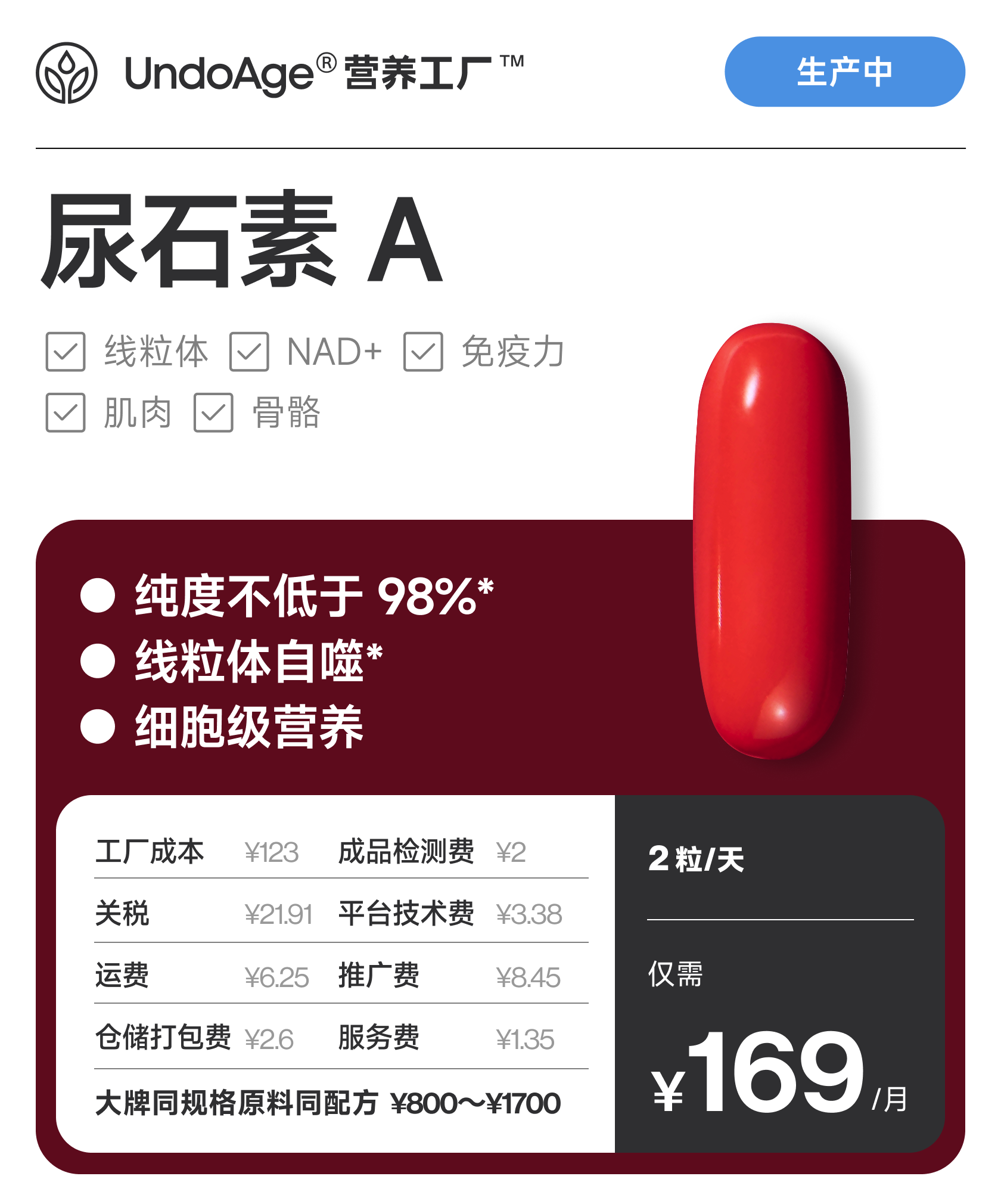Toggle the 骨骼 checkbox

[x=213, y=411]
